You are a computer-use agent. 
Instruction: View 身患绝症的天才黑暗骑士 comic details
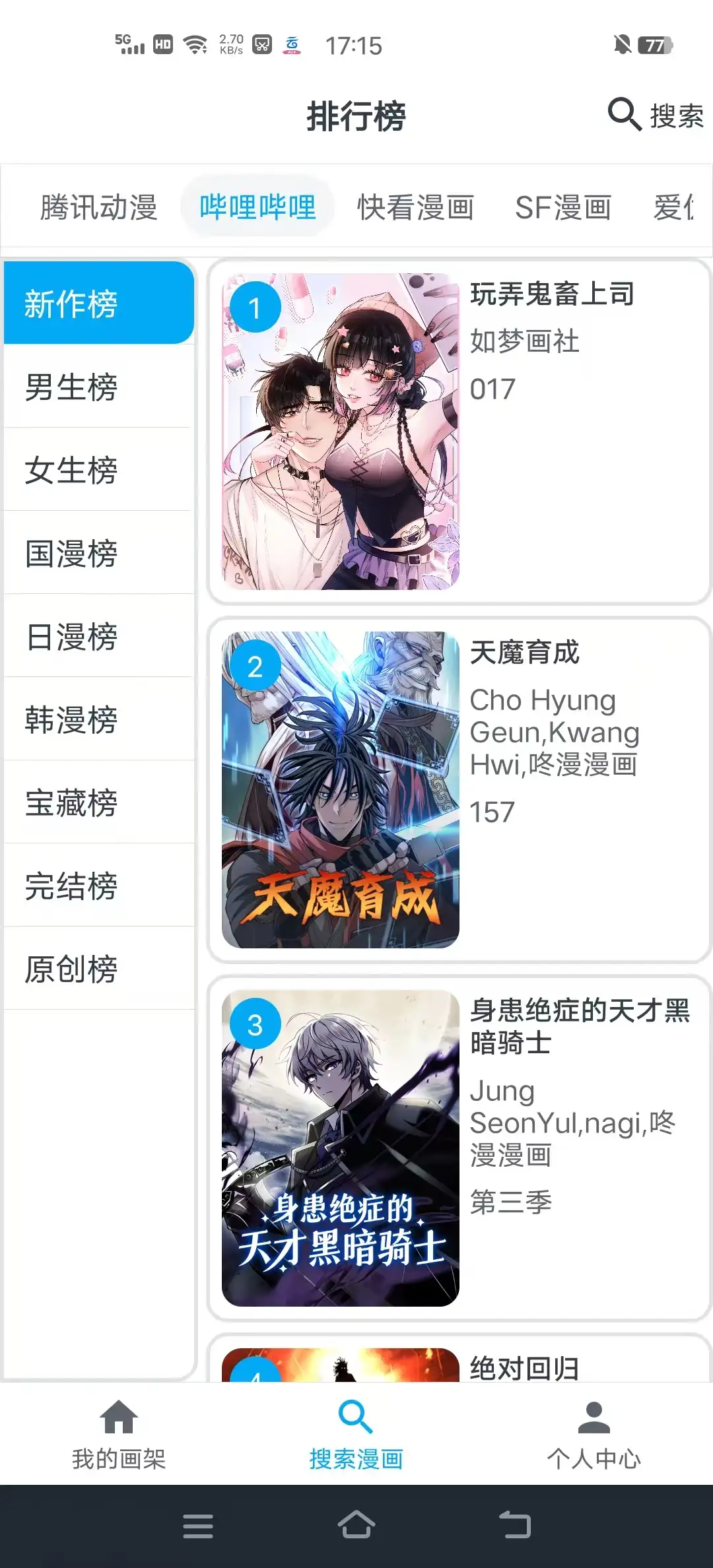[459, 1148]
